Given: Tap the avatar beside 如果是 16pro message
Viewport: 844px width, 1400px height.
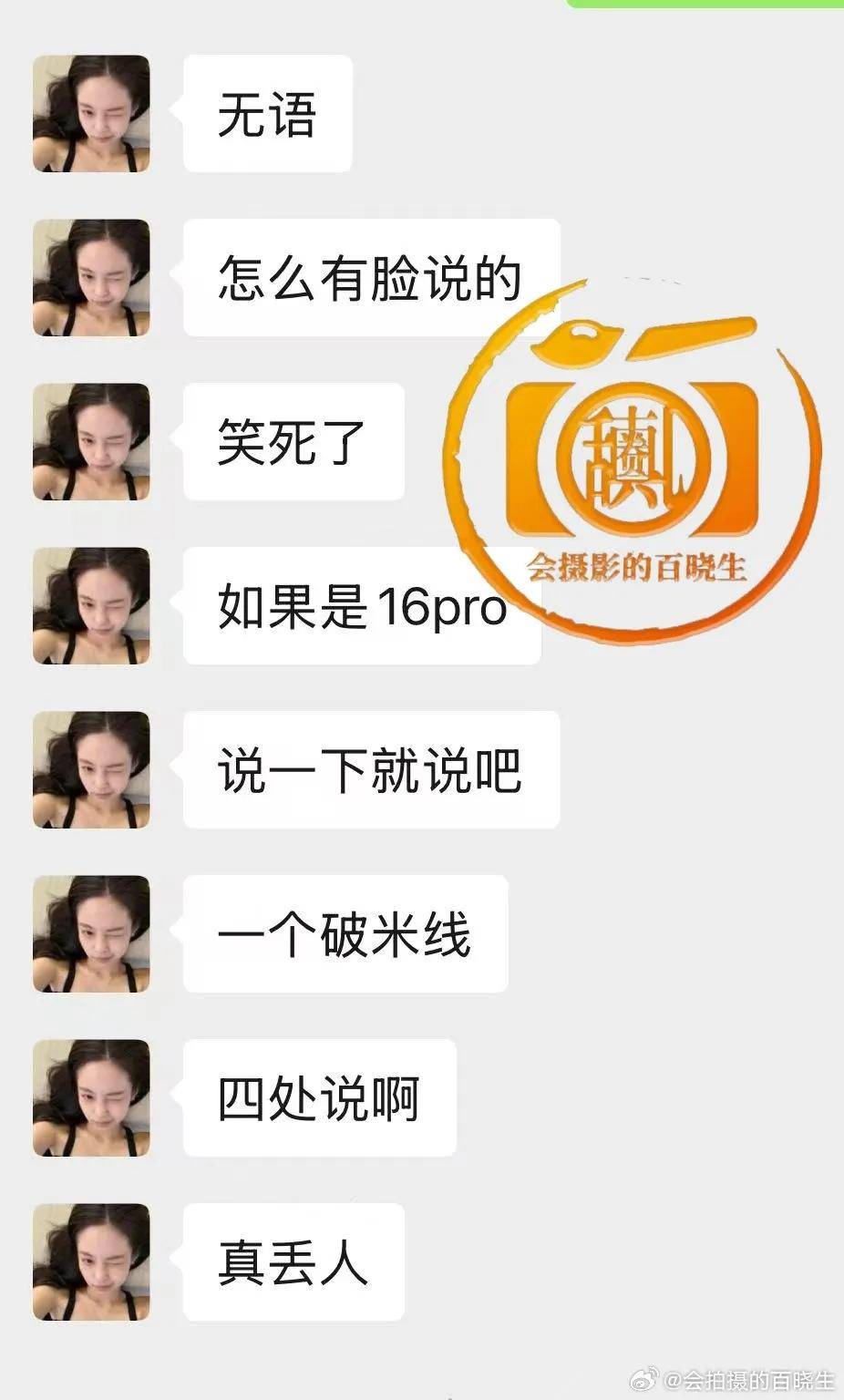Looking at the screenshot, I should 91,605.
